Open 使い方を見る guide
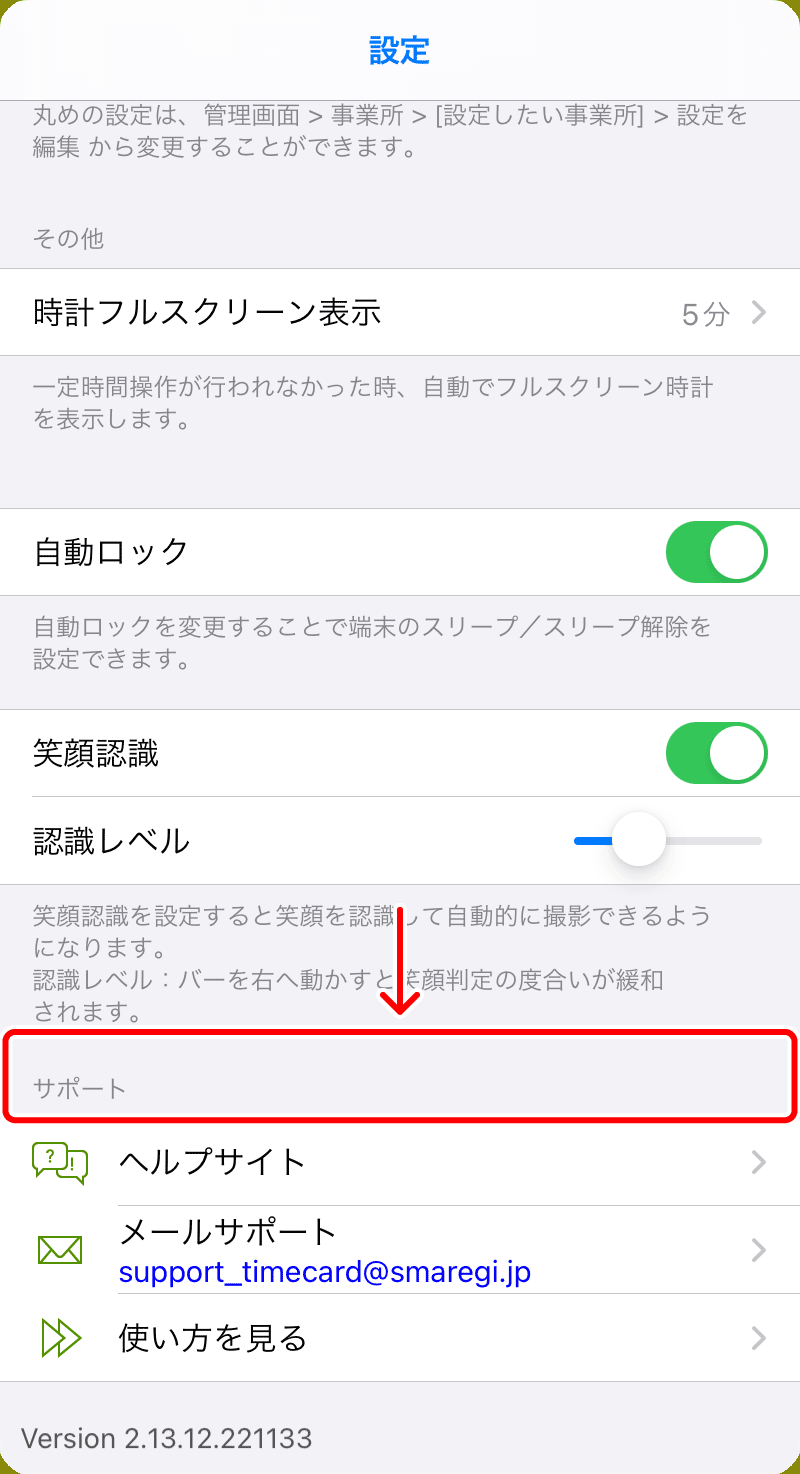The height and width of the screenshot is (1474, 800). (400, 1338)
